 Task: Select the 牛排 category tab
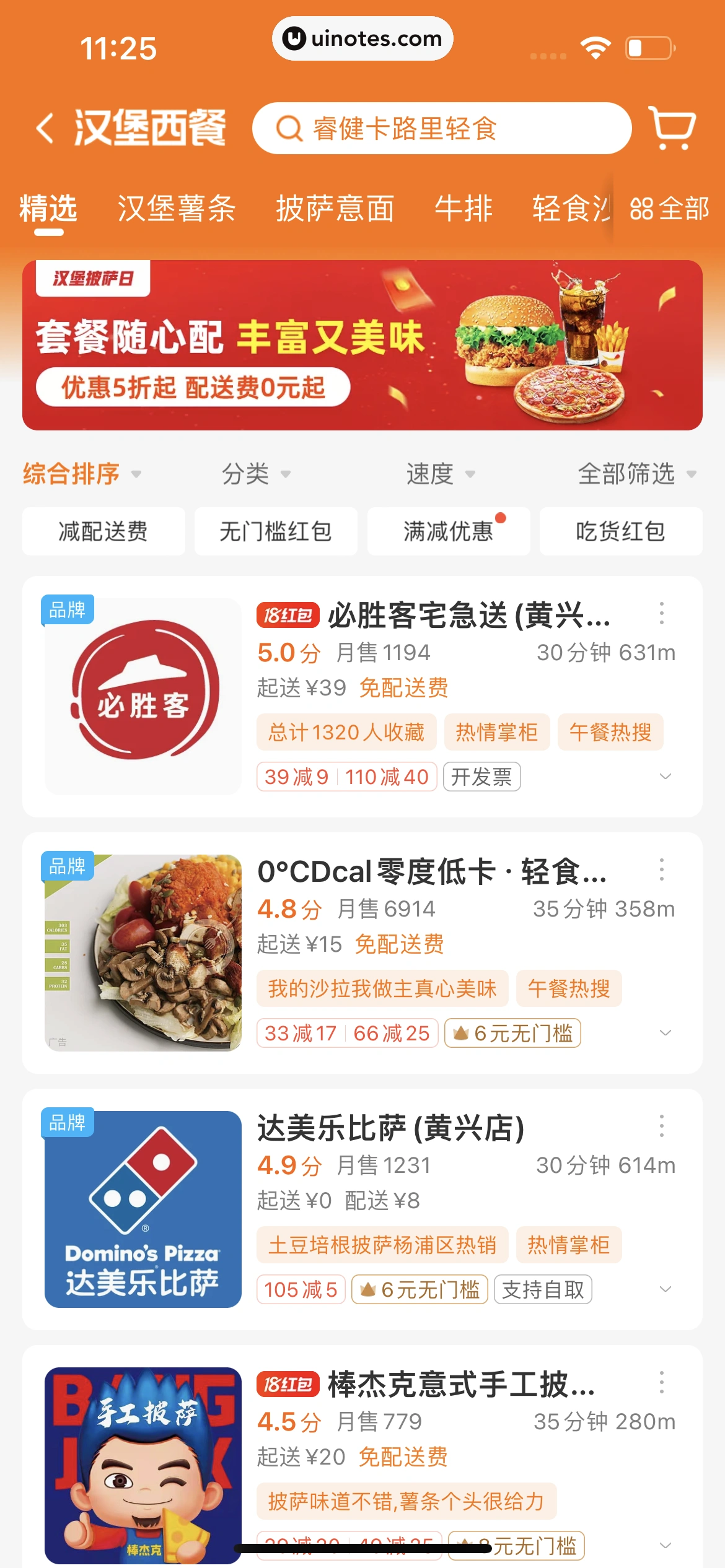pyautogui.click(x=463, y=209)
